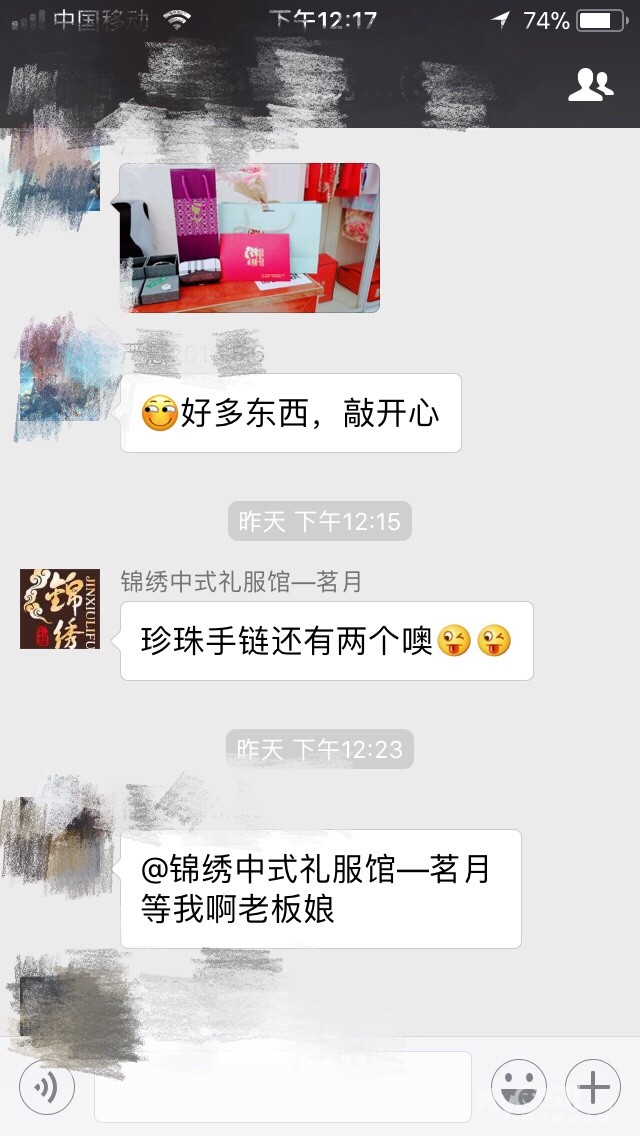640x1136 pixels.
Task: Open the plus attachment menu
Action: point(593,1086)
